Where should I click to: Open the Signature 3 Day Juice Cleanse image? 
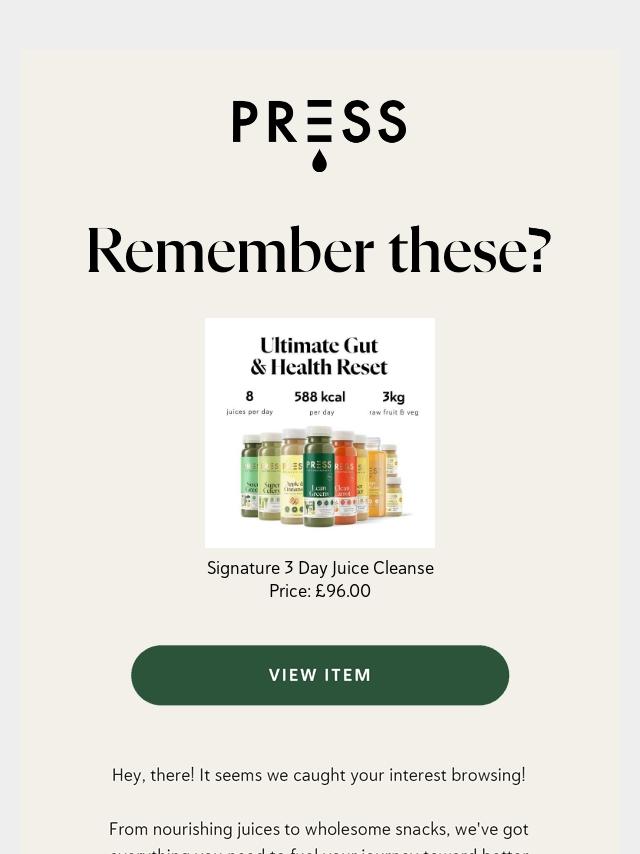[x=320, y=433]
